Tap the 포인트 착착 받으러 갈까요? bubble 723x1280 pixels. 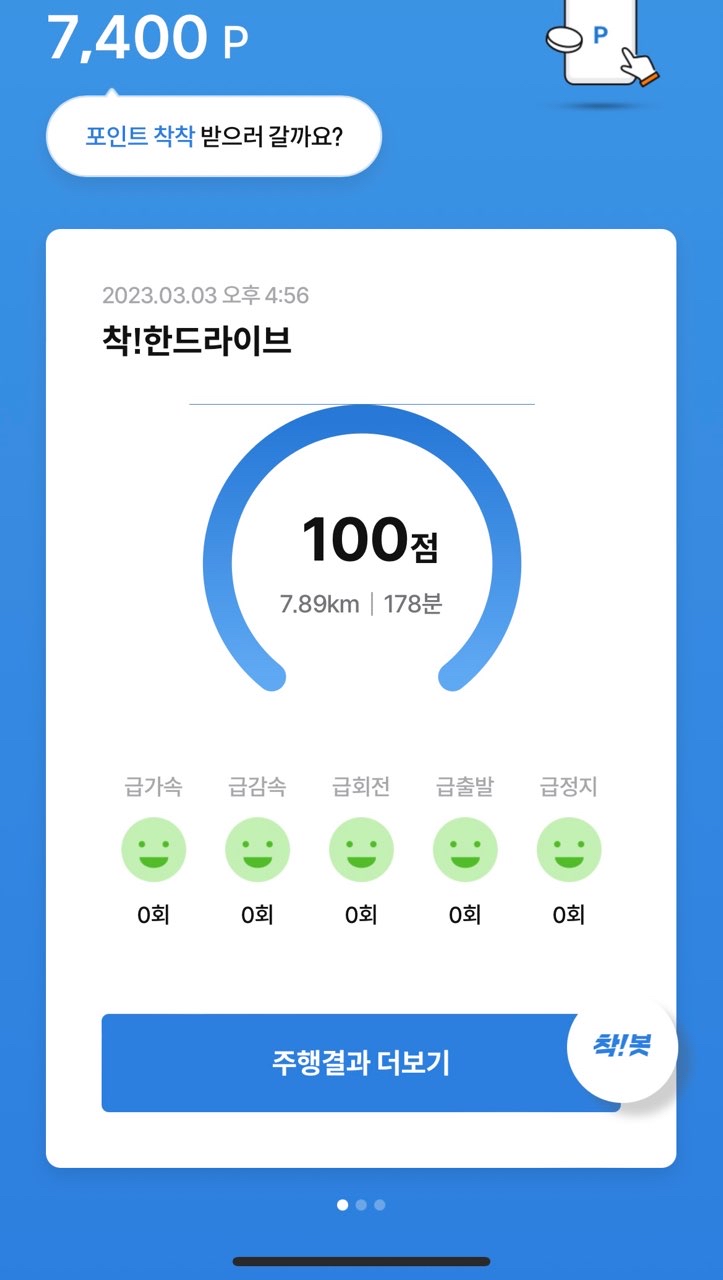(x=213, y=136)
